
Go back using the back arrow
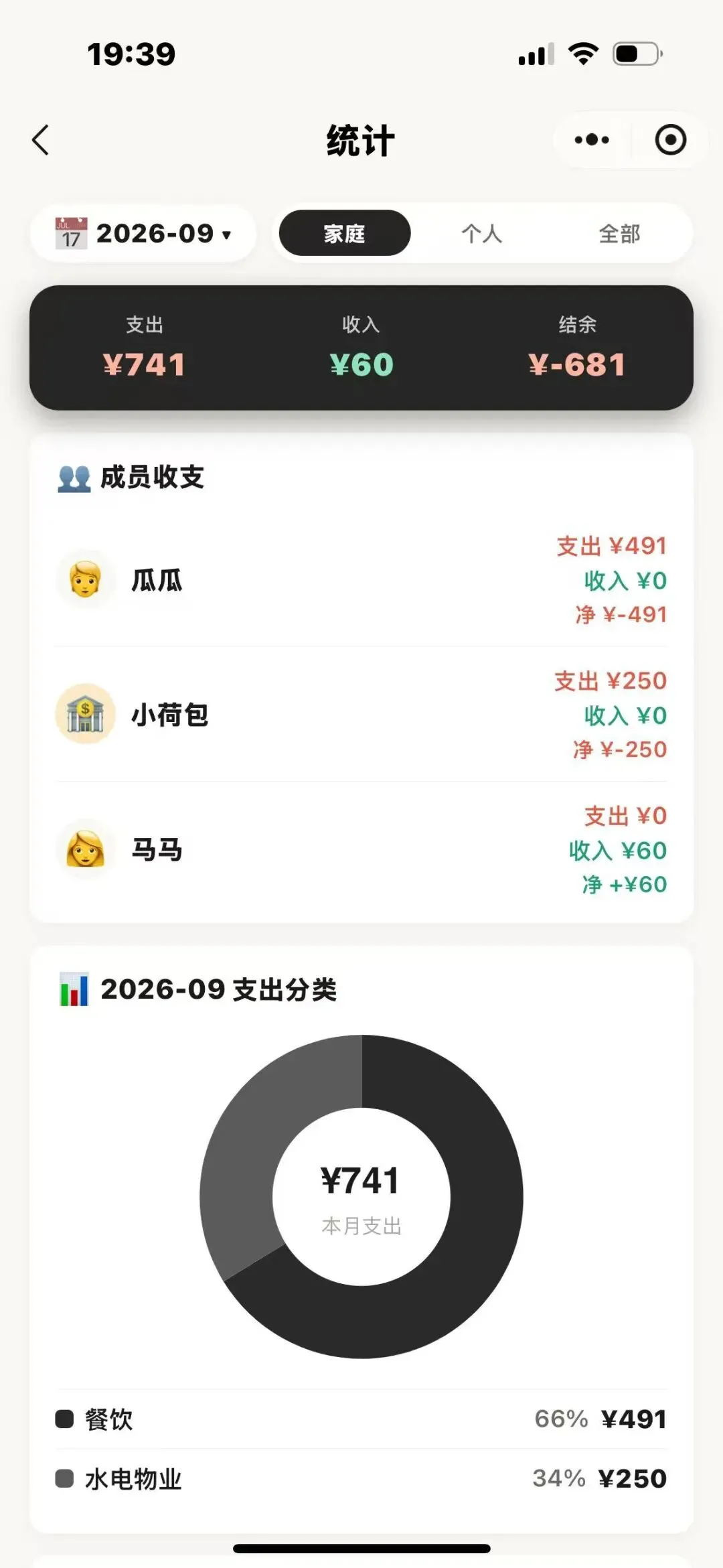click(x=41, y=140)
